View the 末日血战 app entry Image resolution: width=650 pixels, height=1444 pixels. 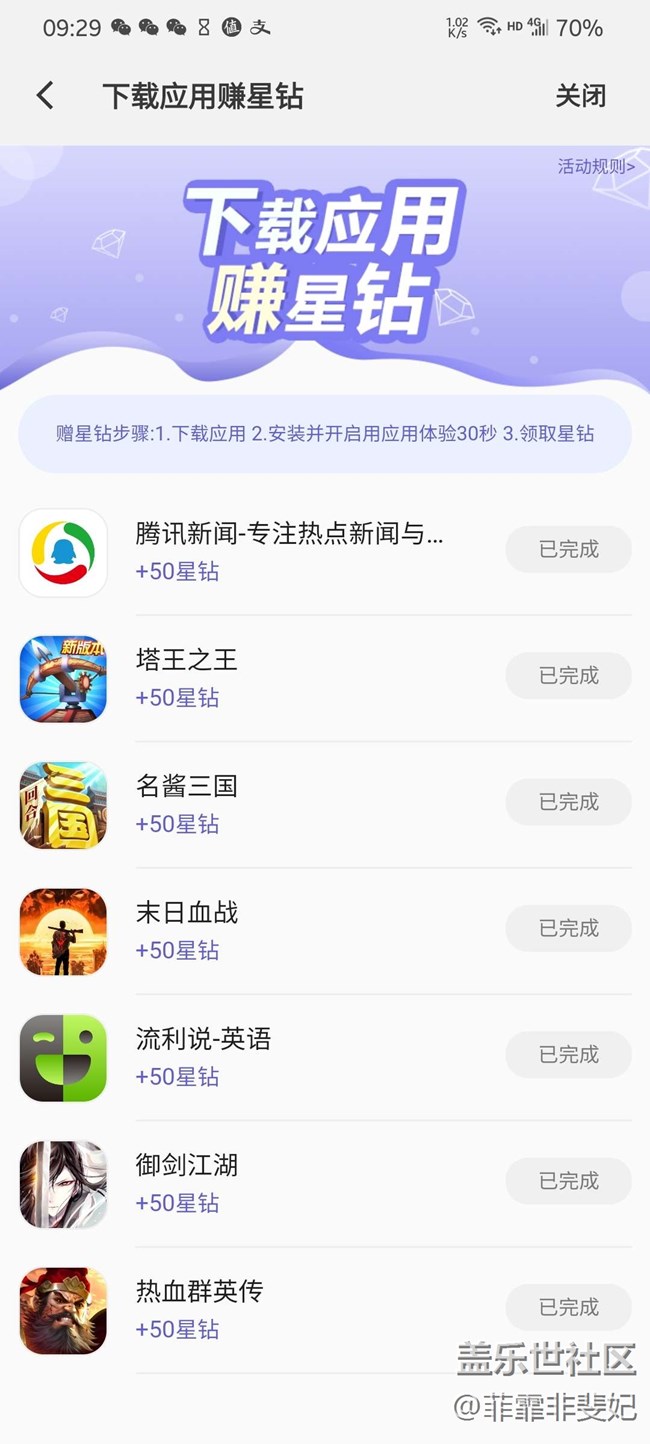pos(187,912)
